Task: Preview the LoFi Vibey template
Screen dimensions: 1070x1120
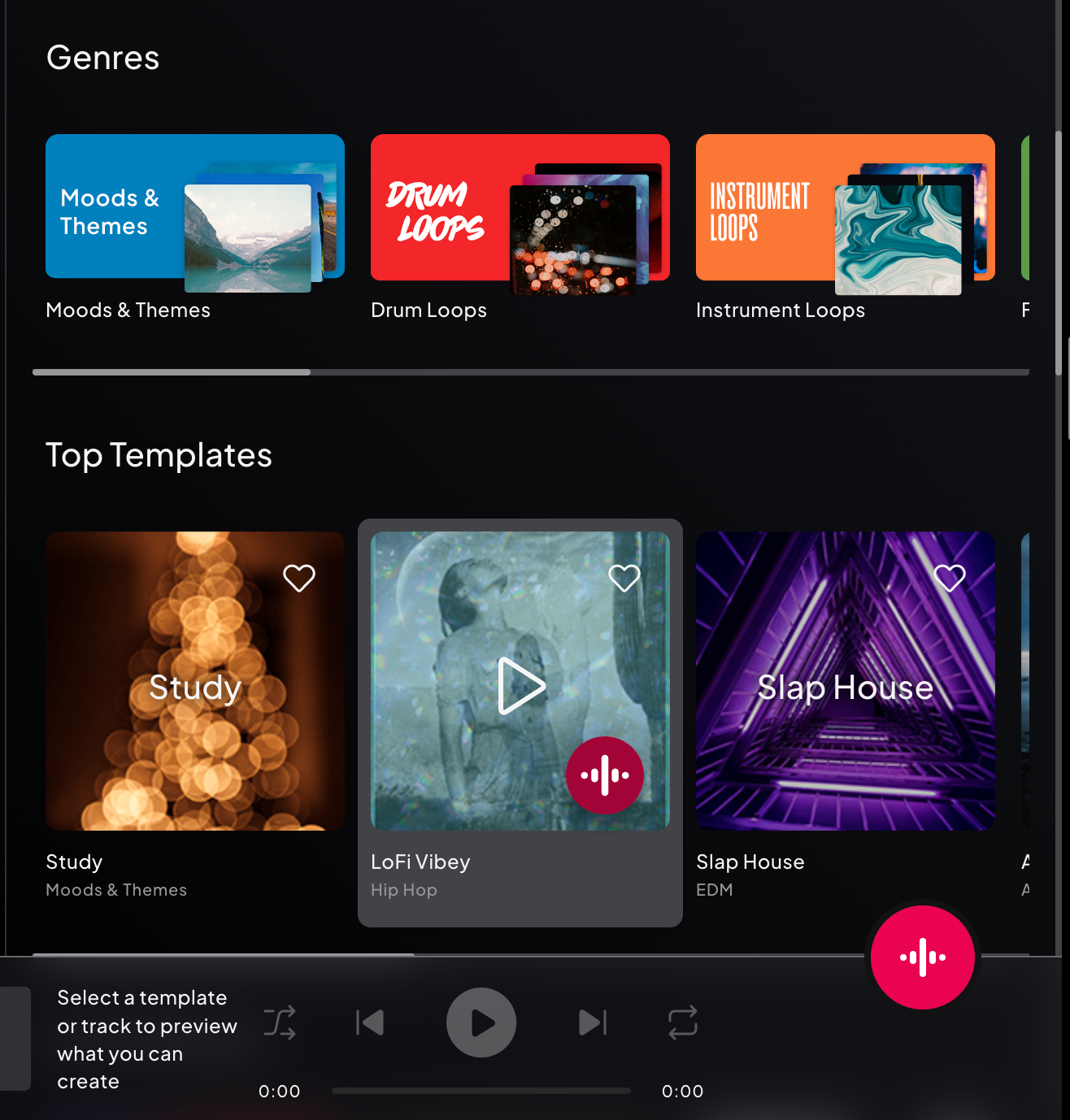Action: [x=520, y=686]
